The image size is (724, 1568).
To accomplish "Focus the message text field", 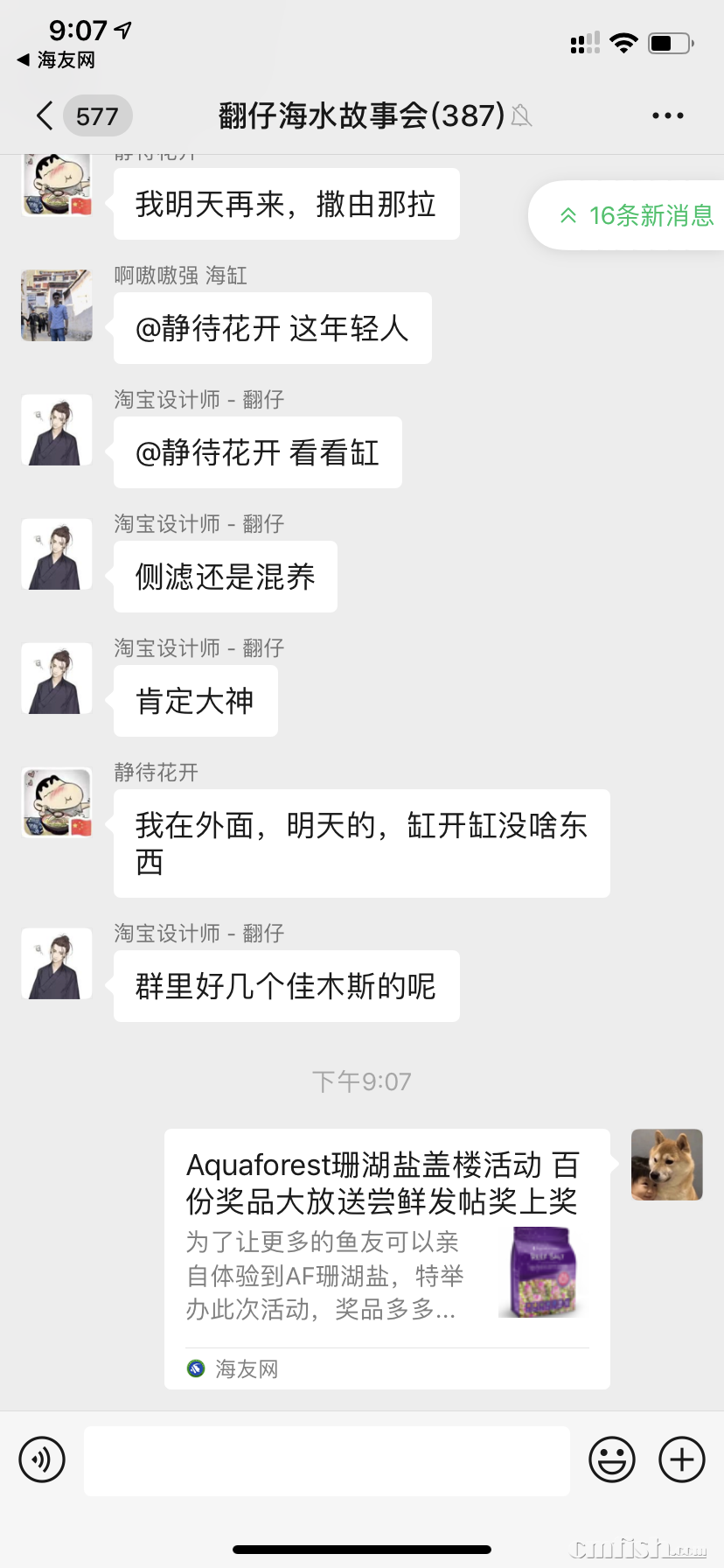I will (x=326, y=1460).
